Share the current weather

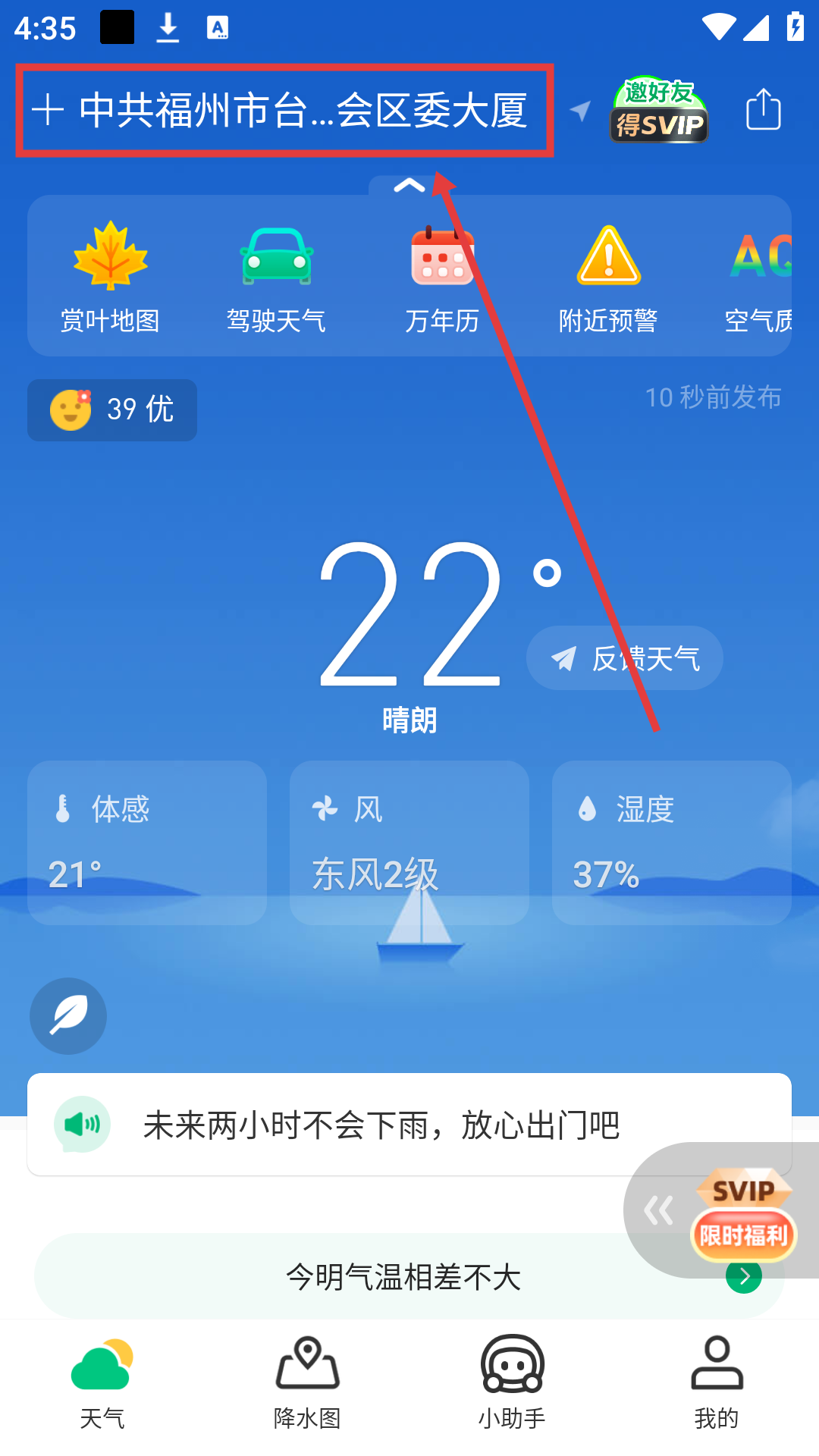pos(763,110)
